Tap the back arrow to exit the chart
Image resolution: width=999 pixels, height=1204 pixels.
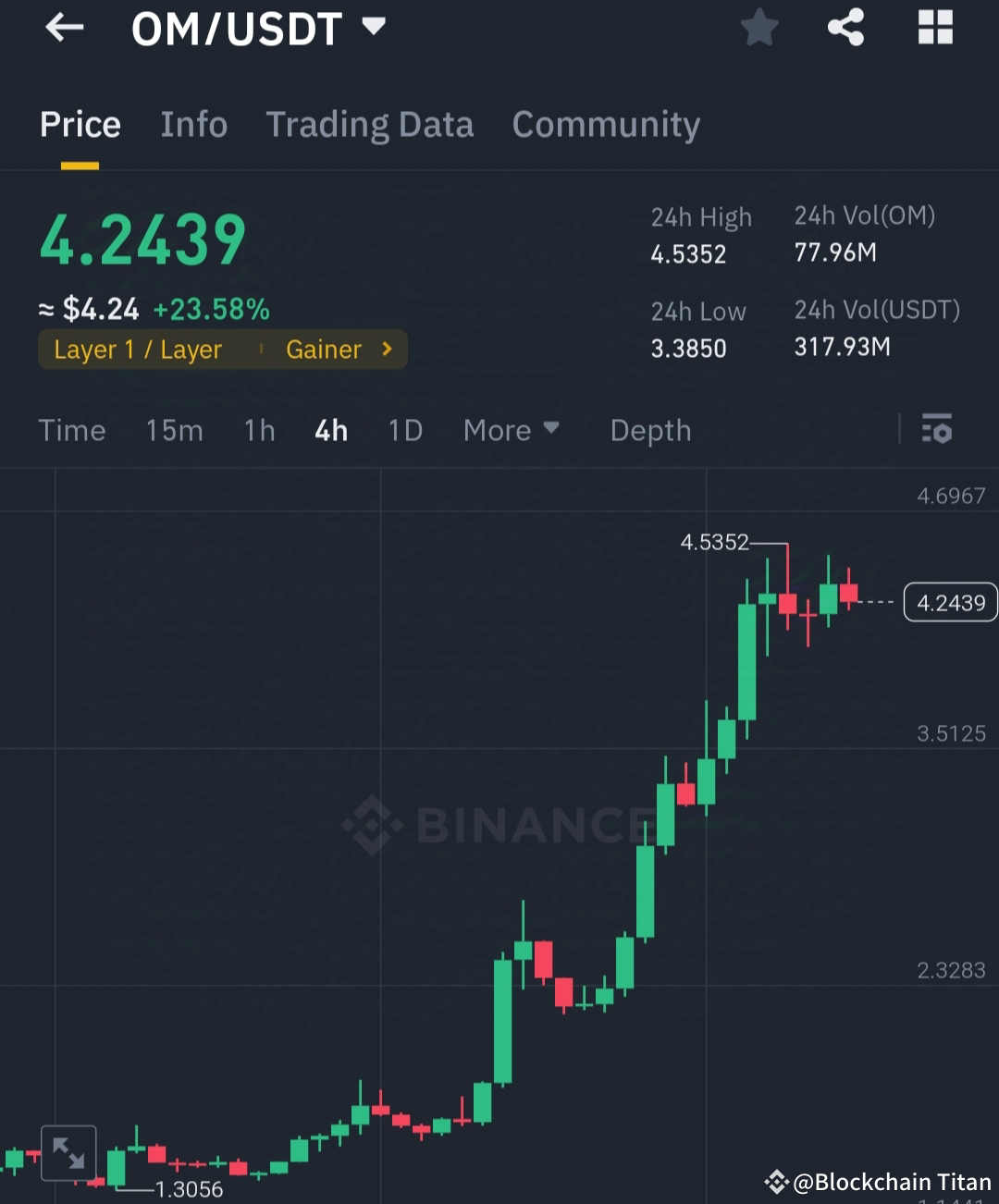click(63, 28)
